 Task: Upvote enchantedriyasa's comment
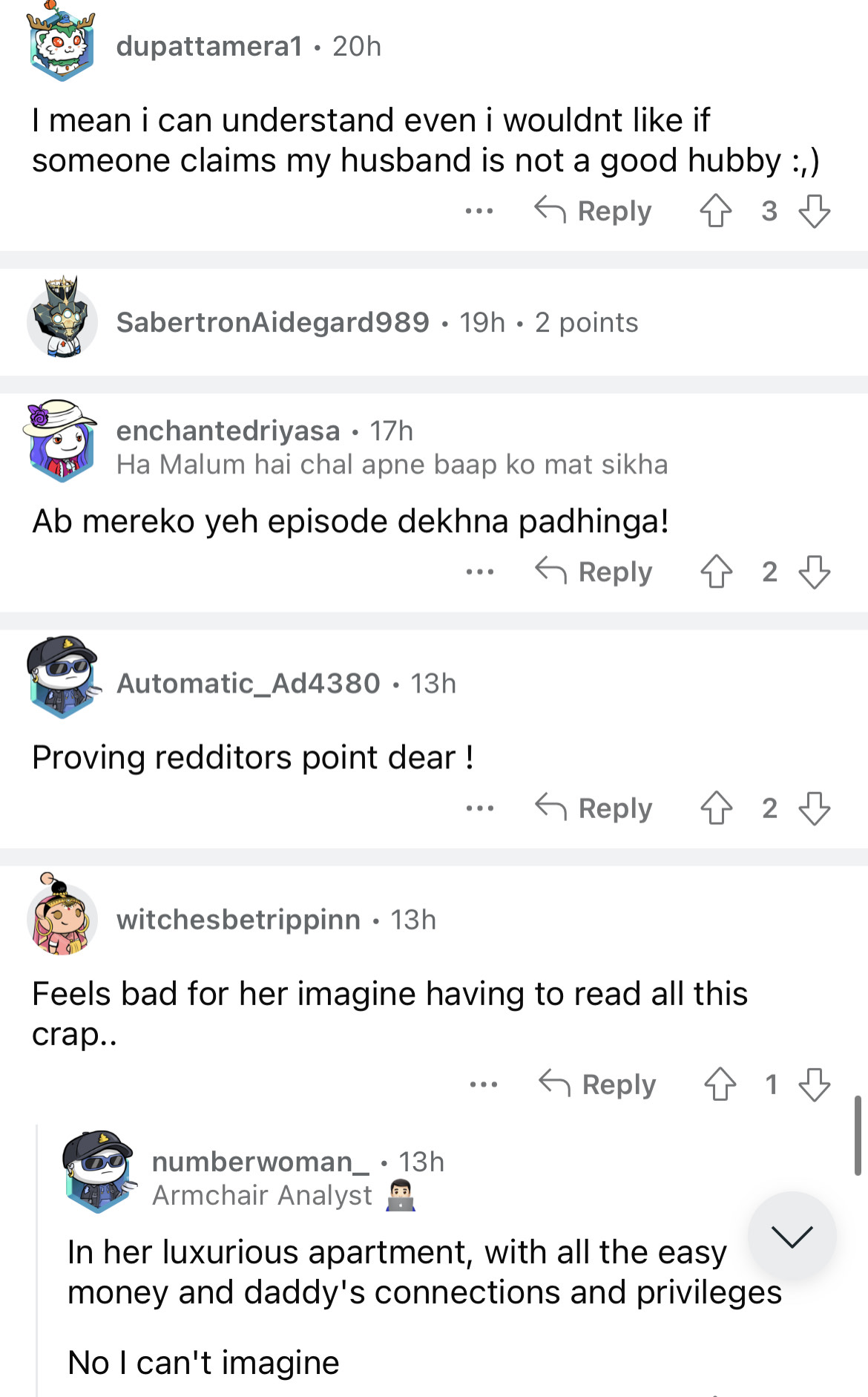click(x=716, y=572)
